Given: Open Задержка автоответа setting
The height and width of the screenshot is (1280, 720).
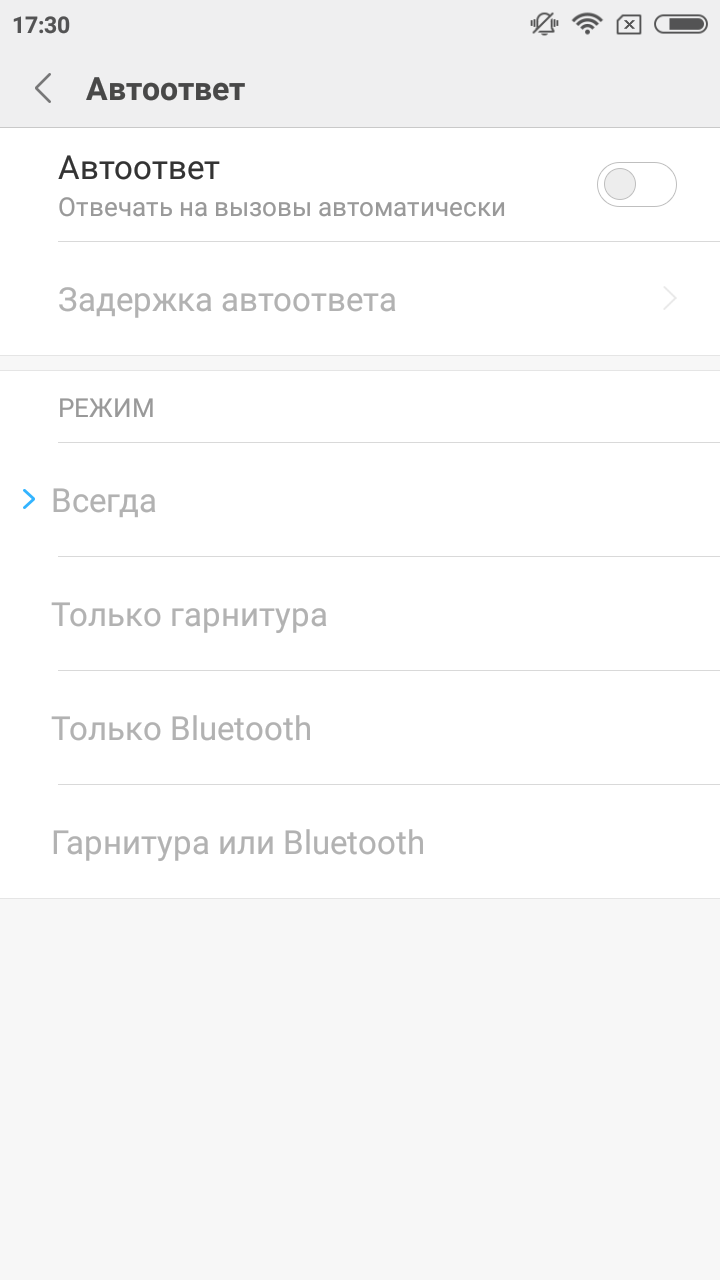Looking at the screenshot, I should (360, 299).
